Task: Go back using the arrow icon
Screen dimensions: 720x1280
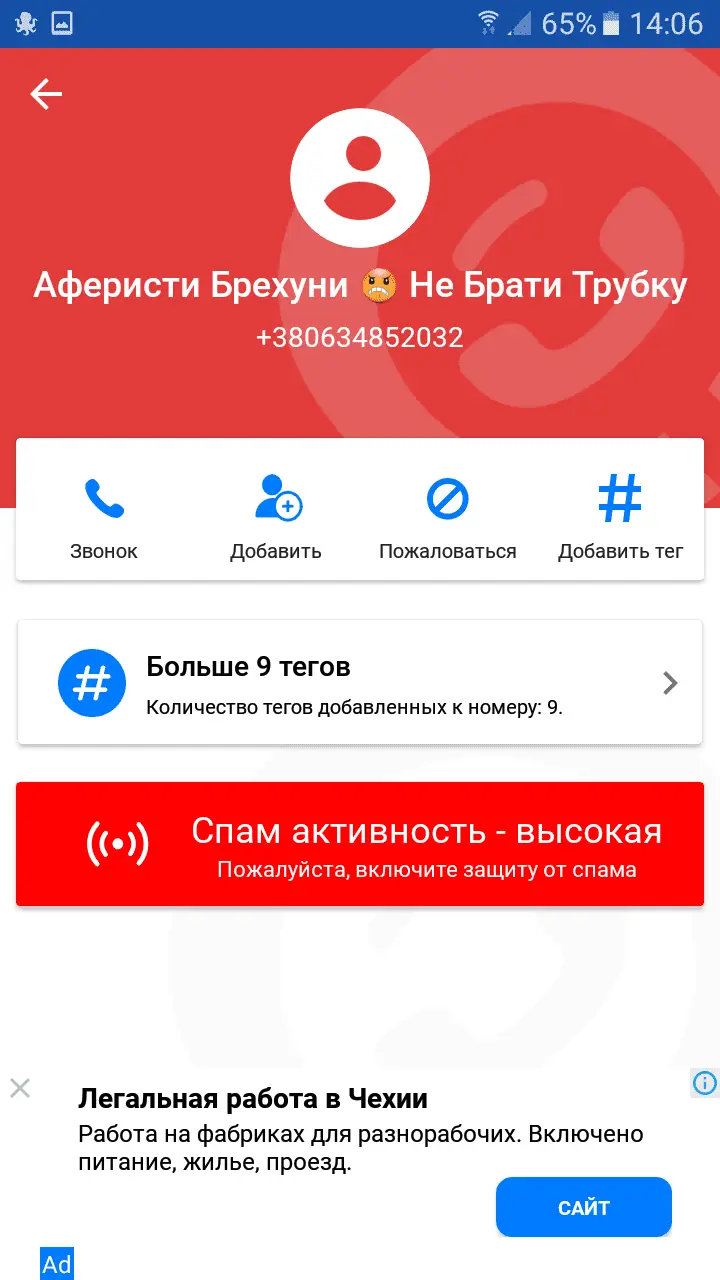Action: click(x=46, y=94)
